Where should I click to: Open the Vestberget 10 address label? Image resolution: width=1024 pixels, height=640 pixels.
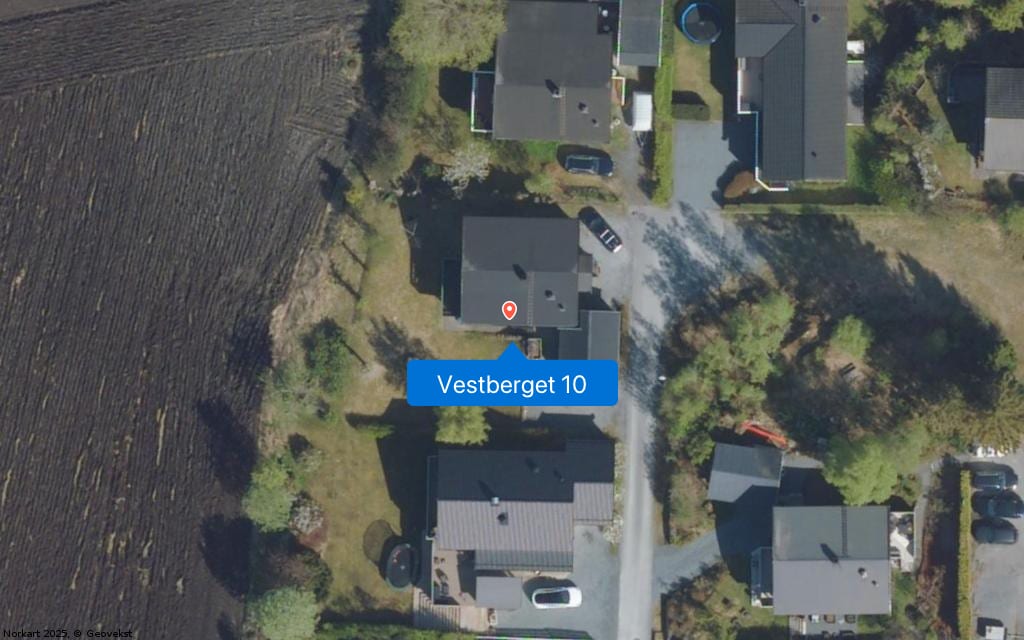pos(511,384)
